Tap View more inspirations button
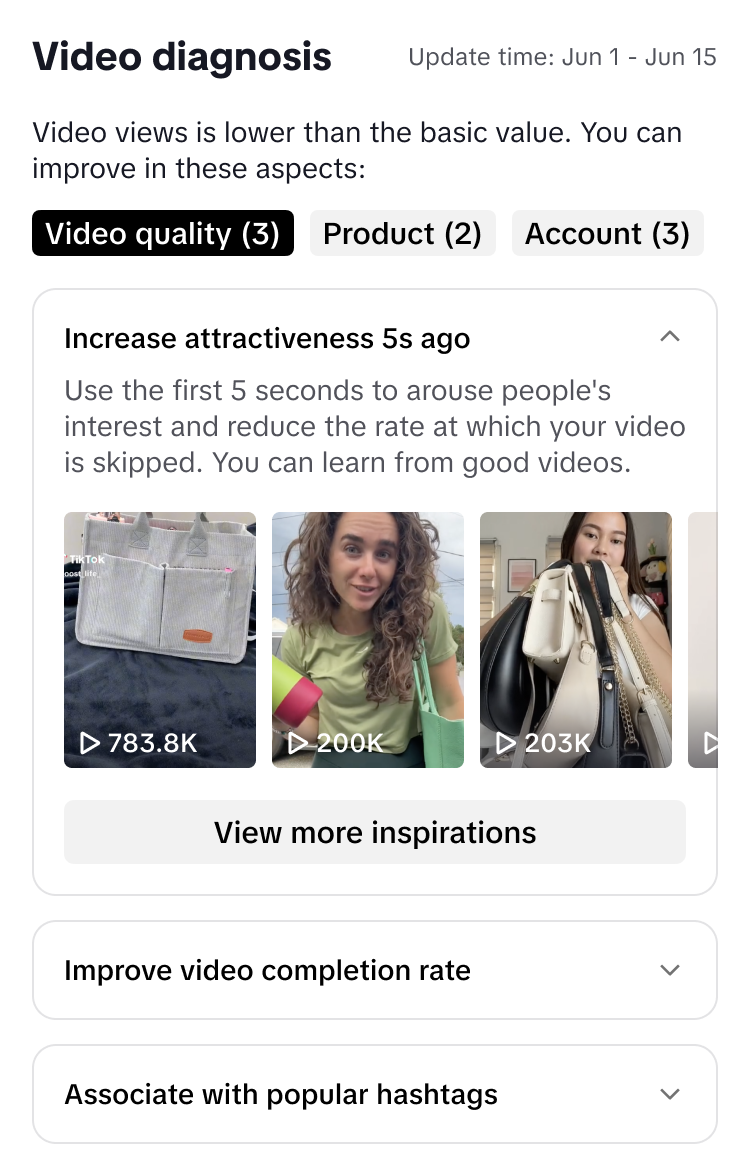 375,832
